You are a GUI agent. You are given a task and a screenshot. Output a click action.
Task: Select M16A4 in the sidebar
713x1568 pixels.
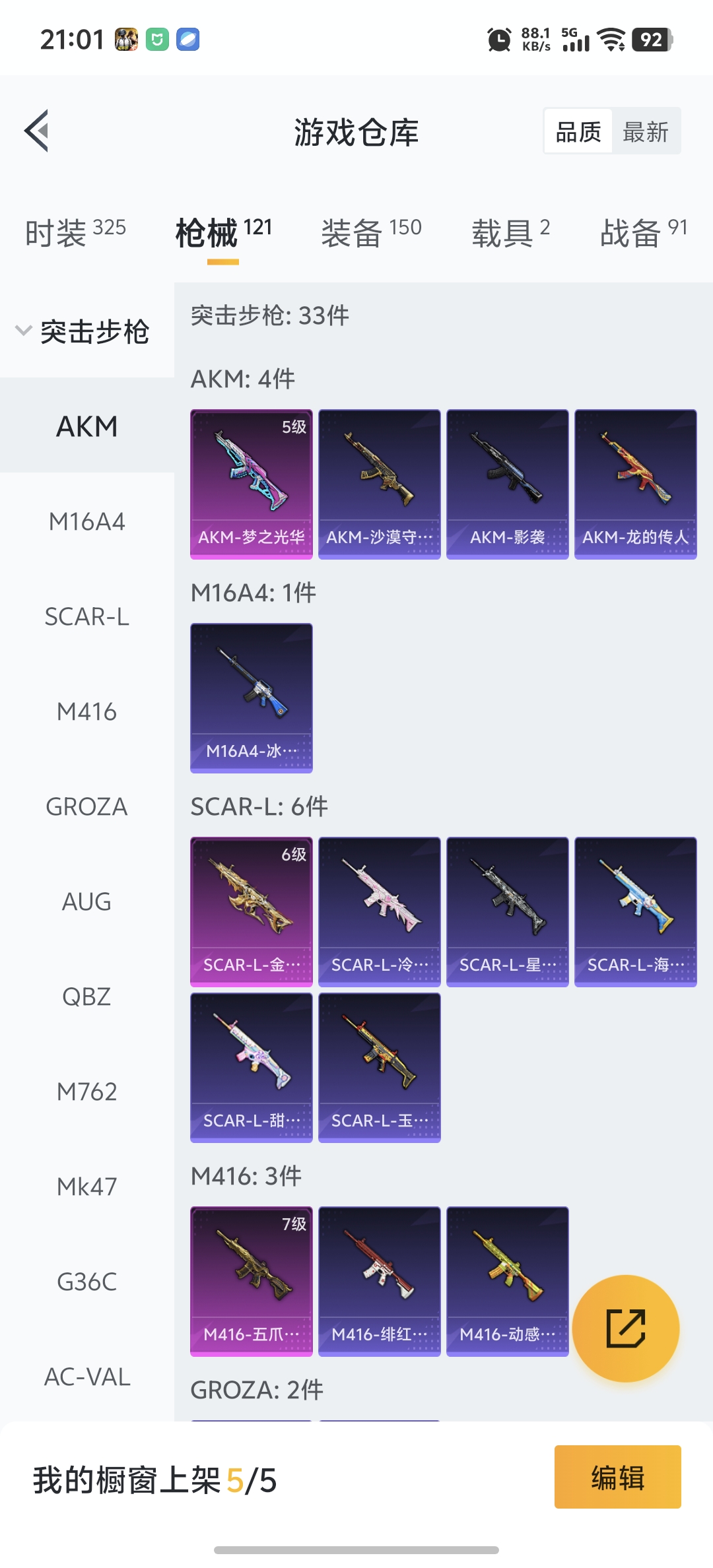87,521
